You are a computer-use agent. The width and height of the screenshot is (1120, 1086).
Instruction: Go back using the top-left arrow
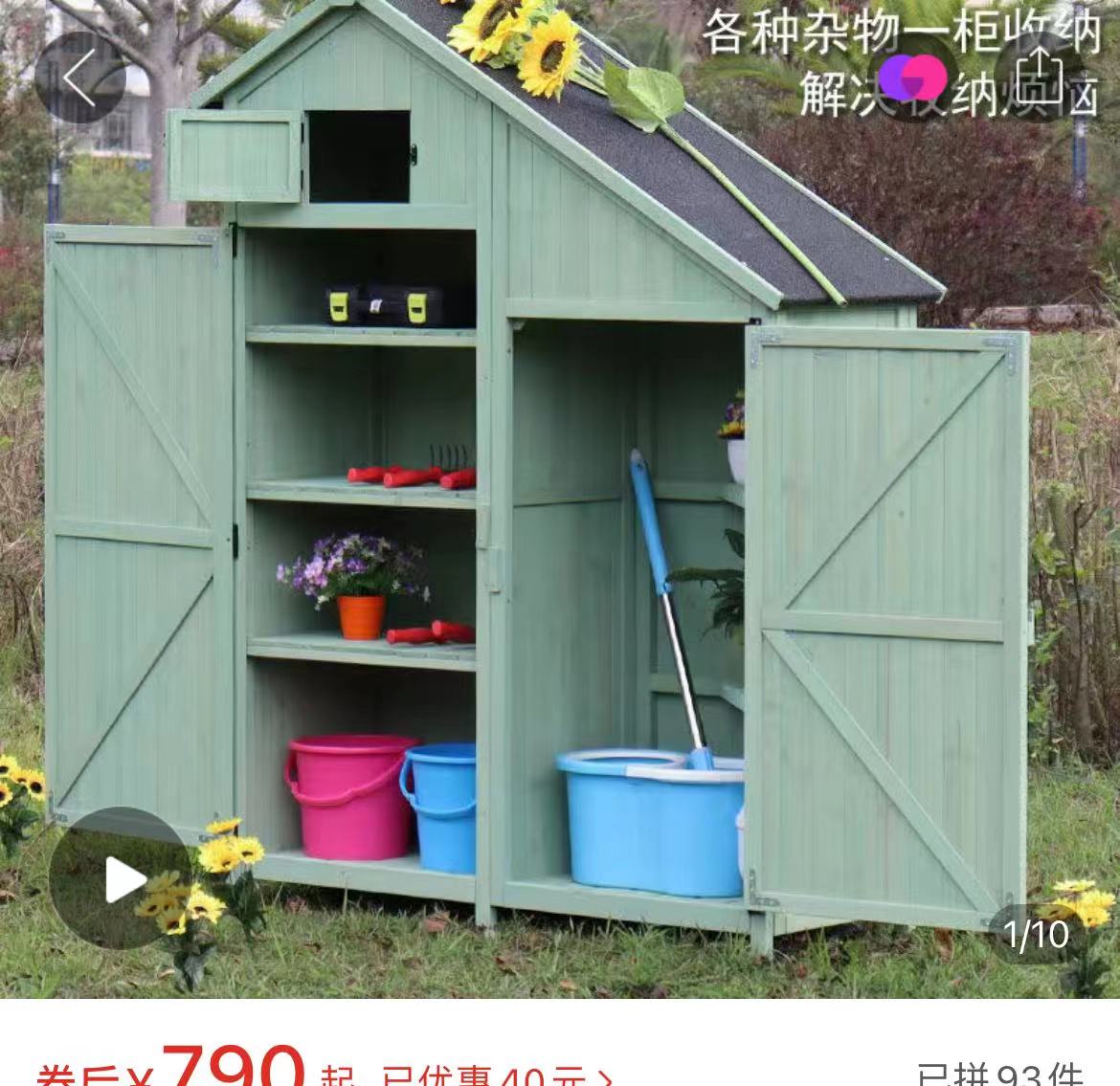pyautogui.click(x=80, y=78)
